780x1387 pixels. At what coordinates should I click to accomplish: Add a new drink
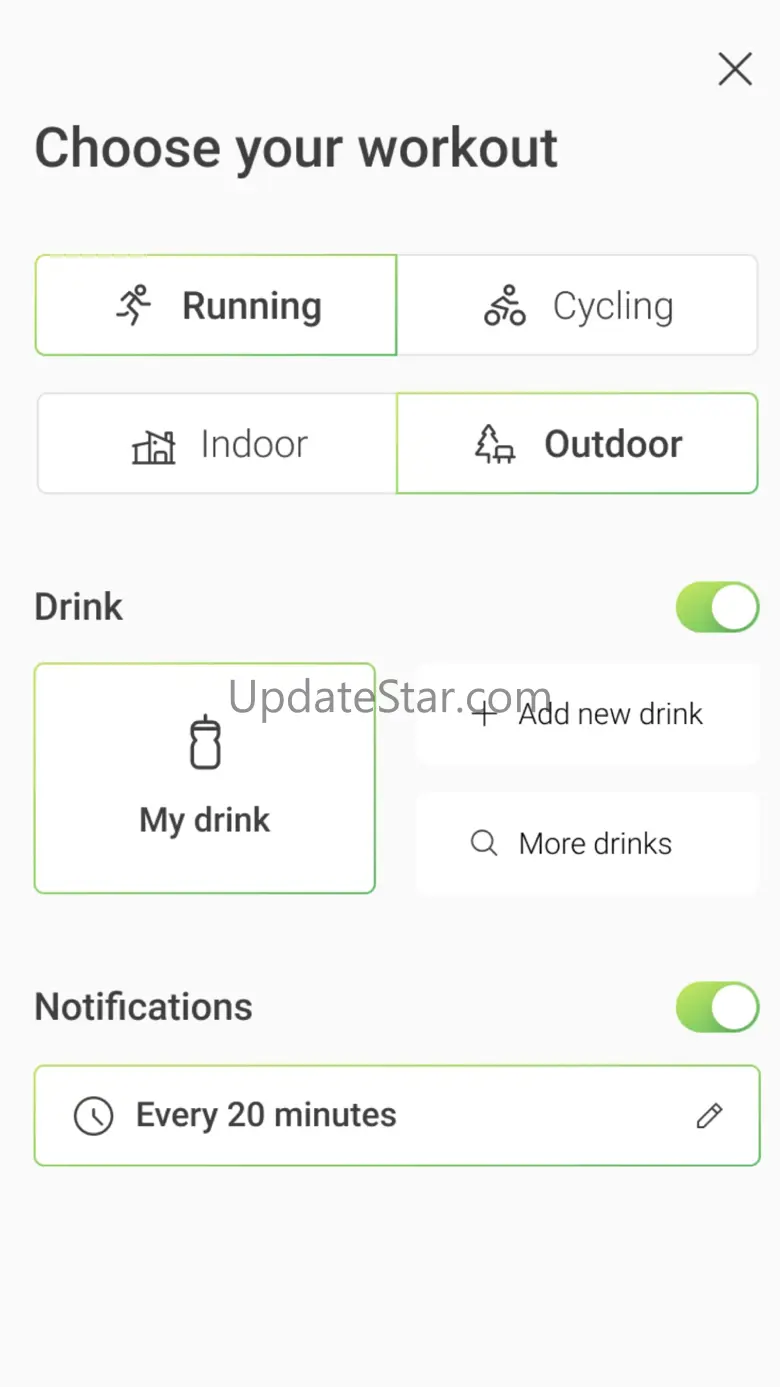tap(587, 714)
